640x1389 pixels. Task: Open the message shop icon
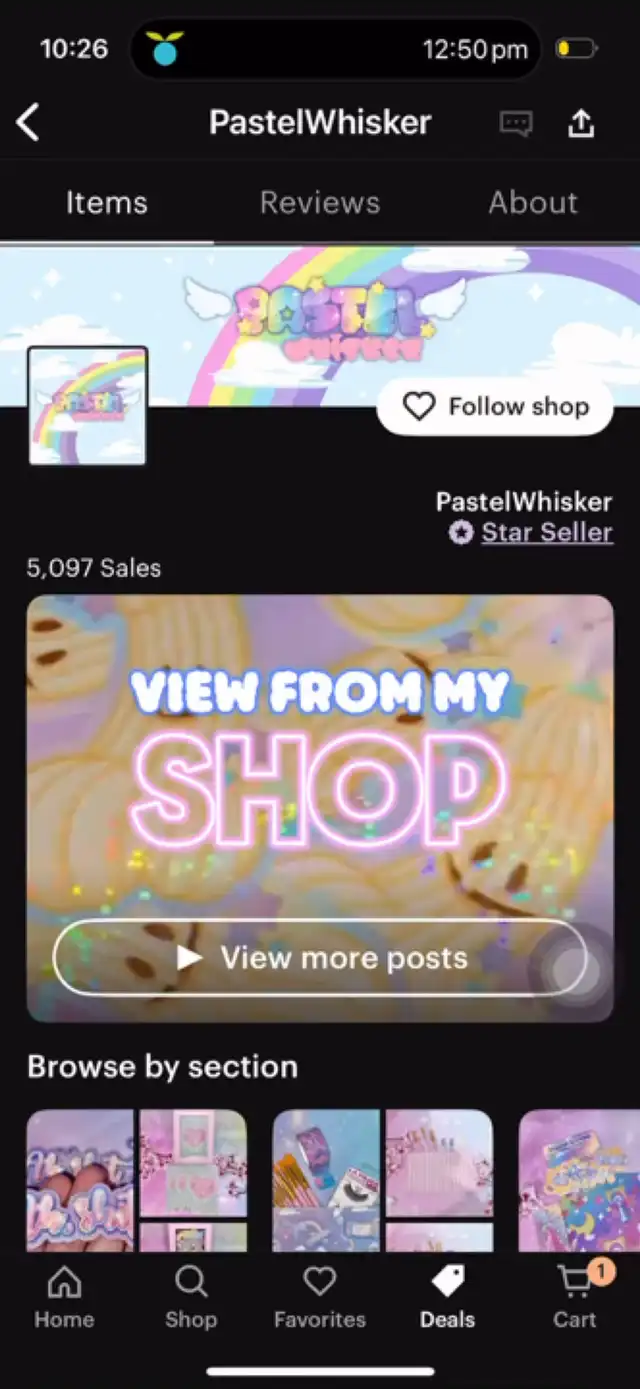(x=516, y=124)
